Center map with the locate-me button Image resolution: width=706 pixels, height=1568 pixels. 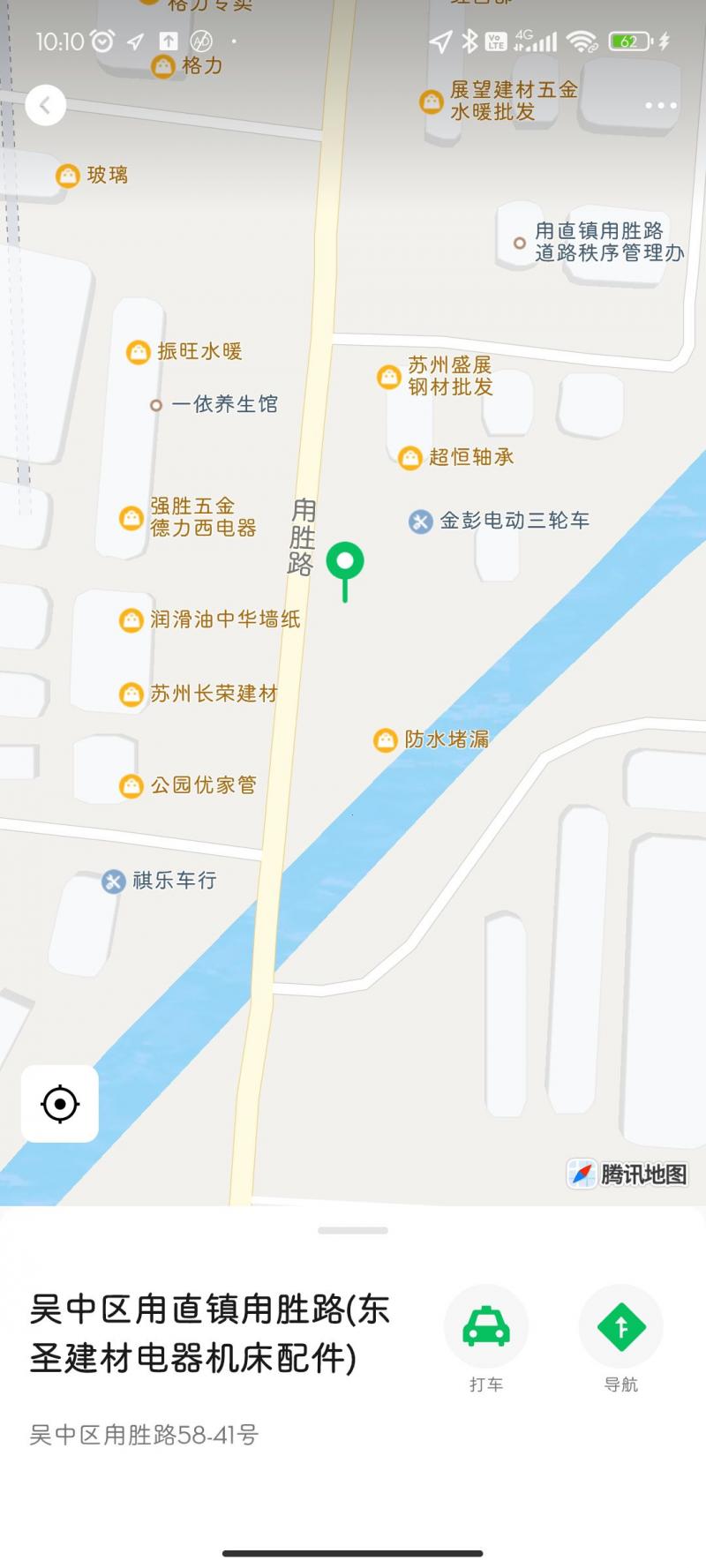coord(59,1103)
